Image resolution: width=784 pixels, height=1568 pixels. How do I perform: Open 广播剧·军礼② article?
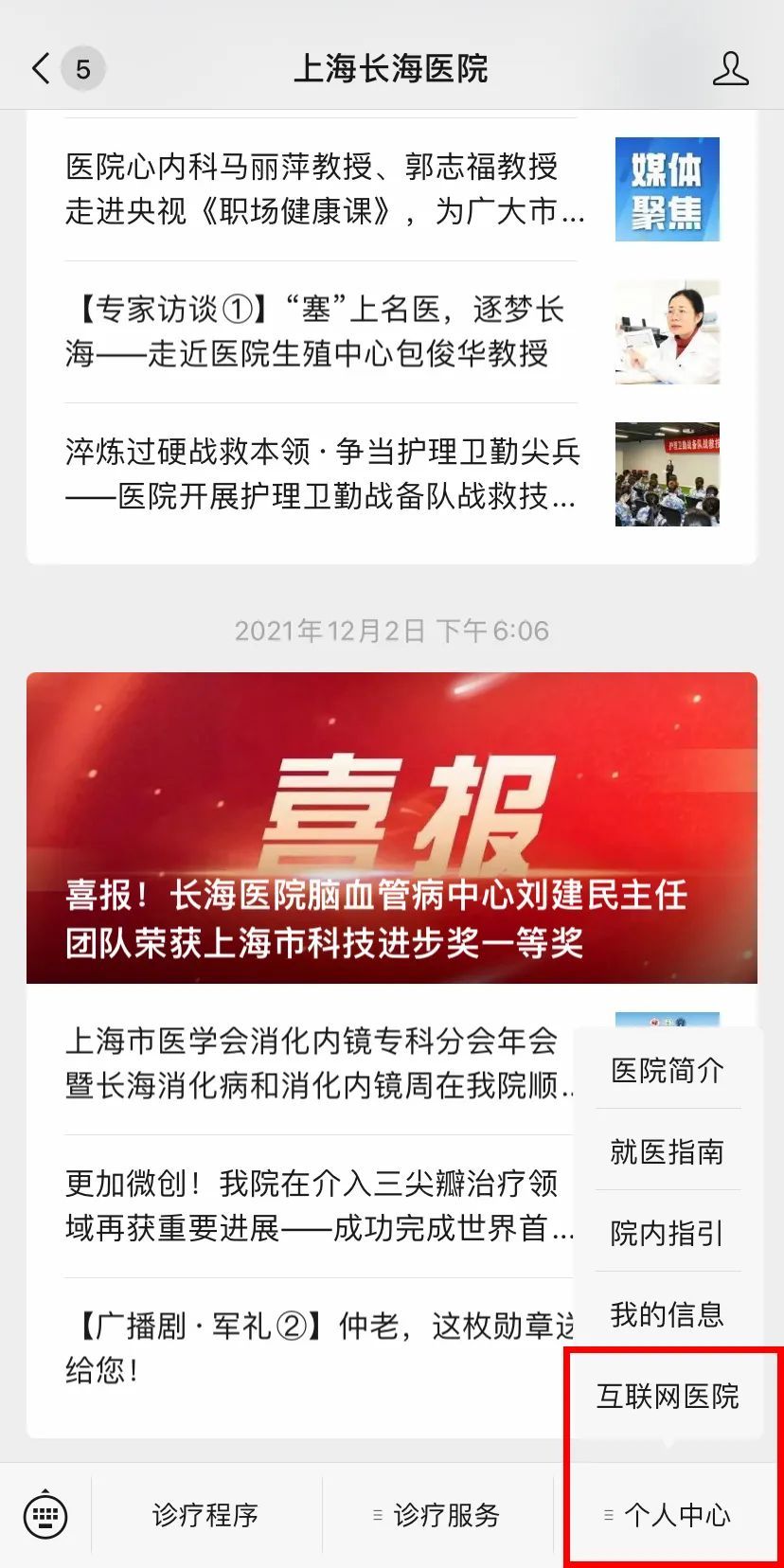point(312,1347)
